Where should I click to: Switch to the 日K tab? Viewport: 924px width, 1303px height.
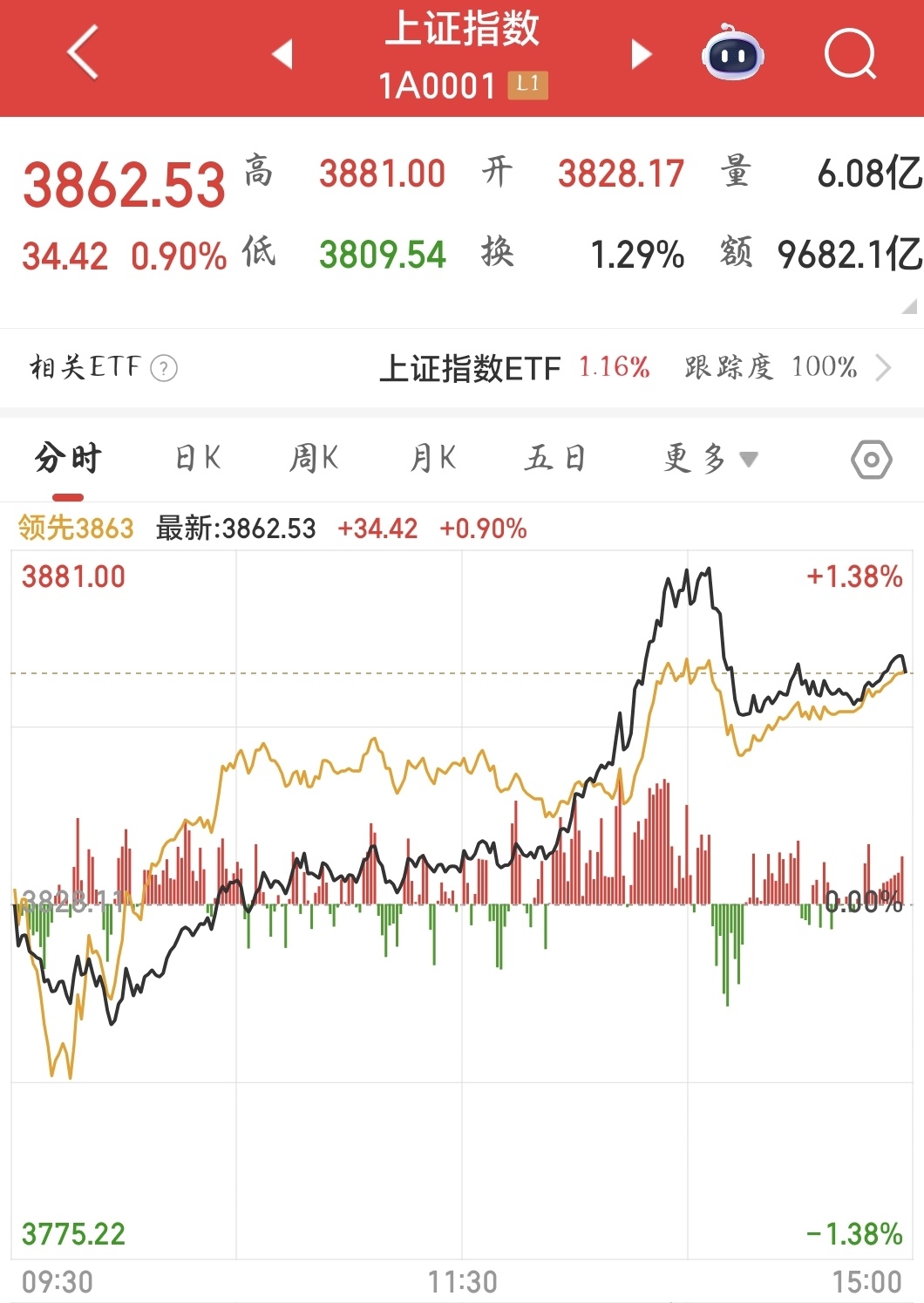tap(198, 458)
